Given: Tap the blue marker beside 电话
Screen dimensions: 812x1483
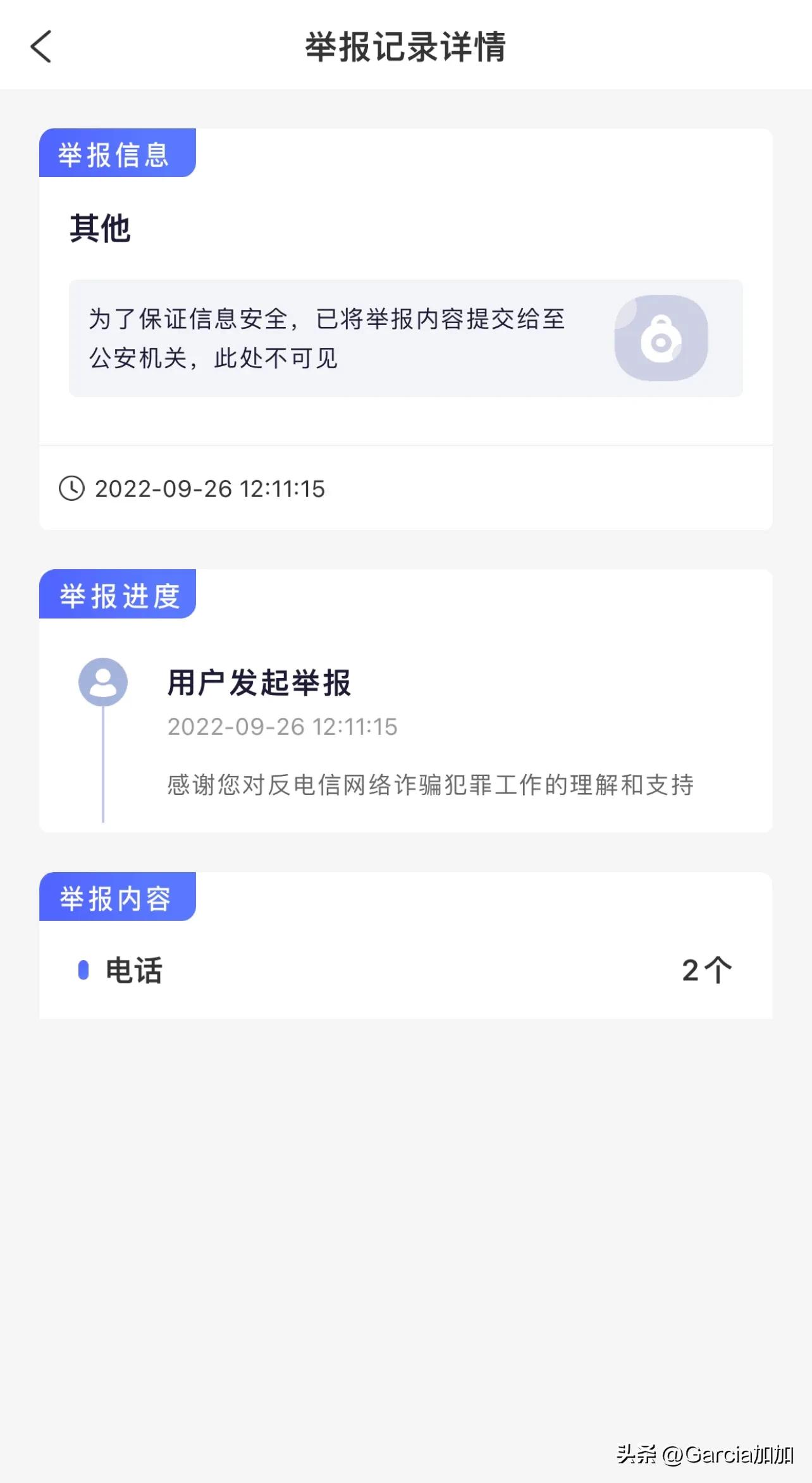Looking at the screenshot, I should [83, 968].
